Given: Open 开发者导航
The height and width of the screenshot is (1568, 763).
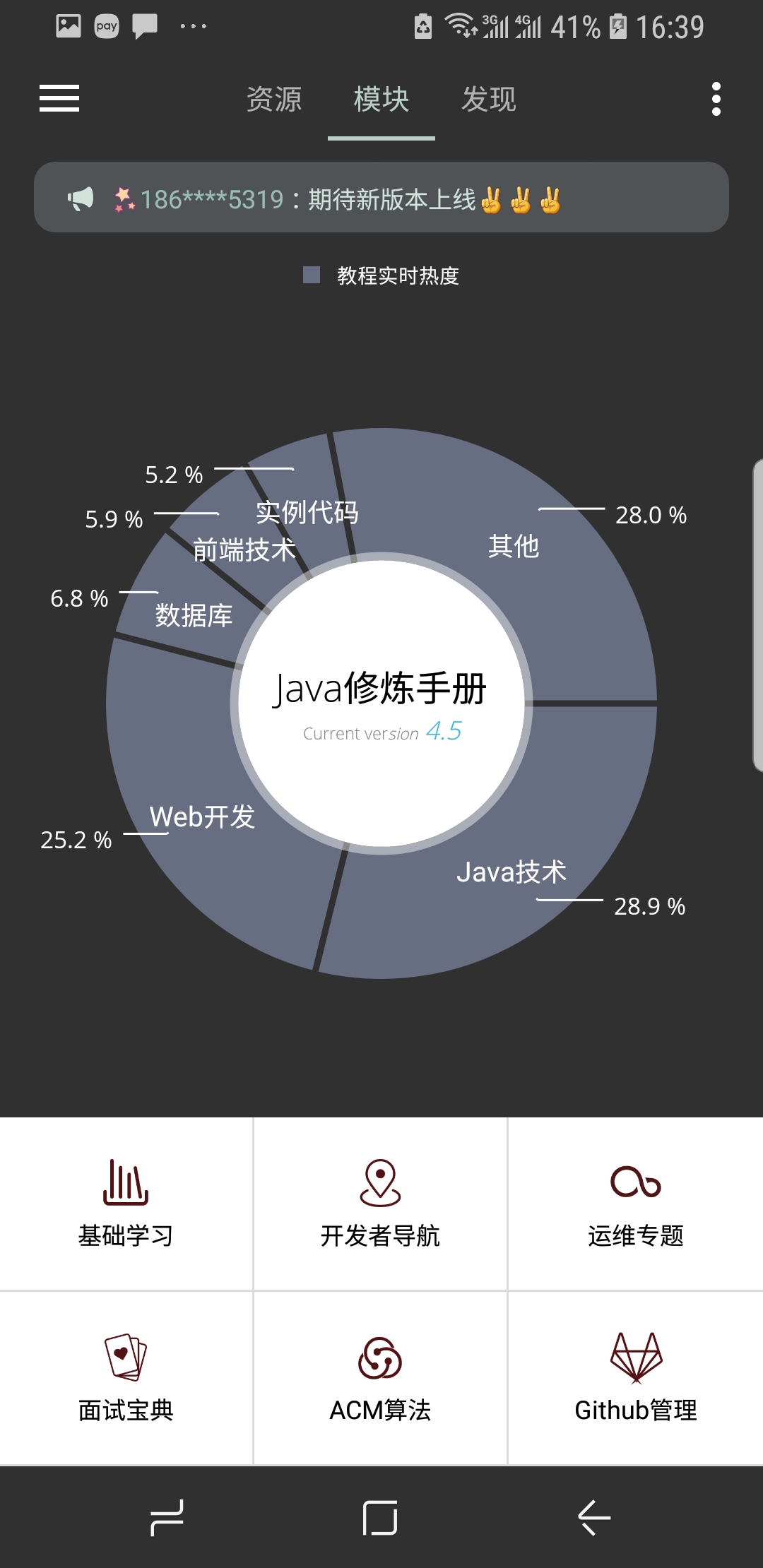Looking at the screenshot, I should point(380,1204).
